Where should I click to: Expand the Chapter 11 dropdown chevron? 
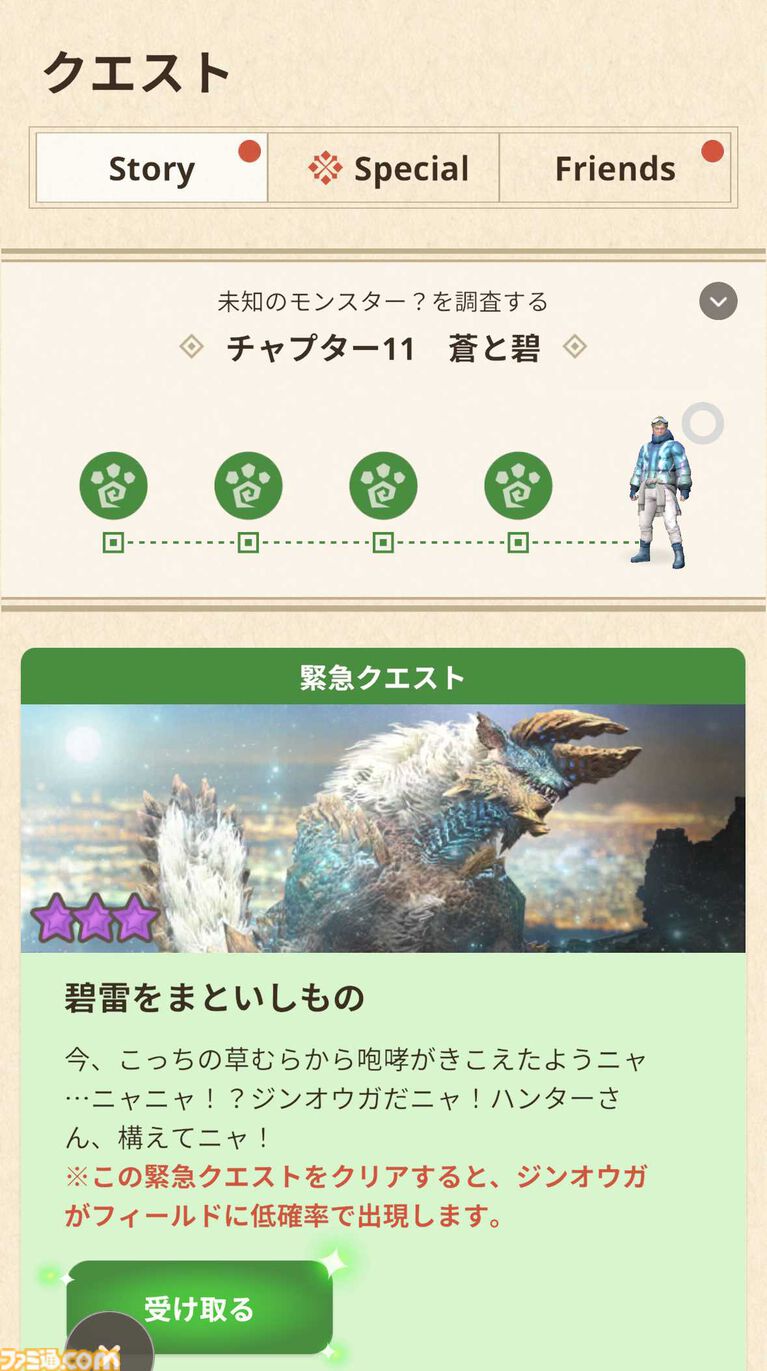click(x=718, y=301)
